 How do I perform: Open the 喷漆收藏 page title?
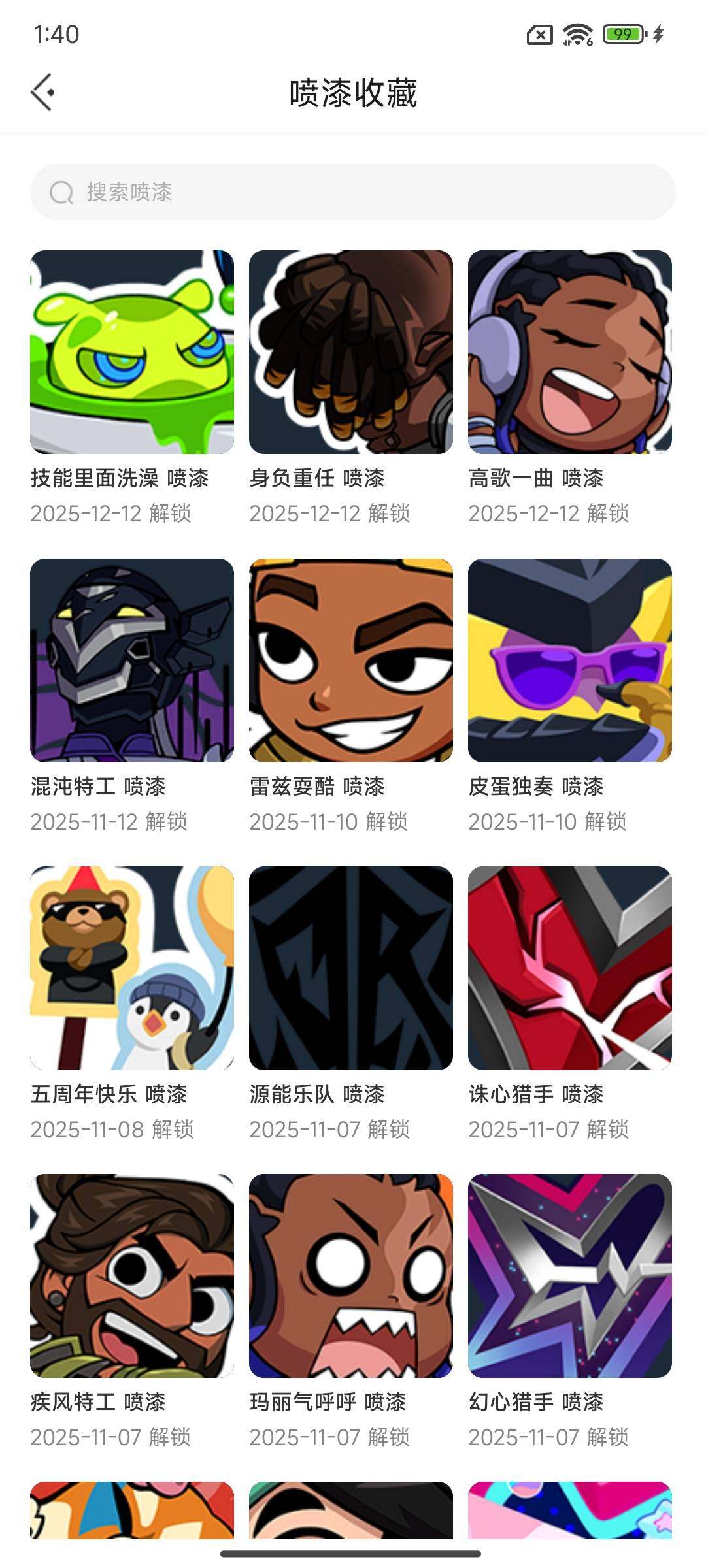point(353,91)
